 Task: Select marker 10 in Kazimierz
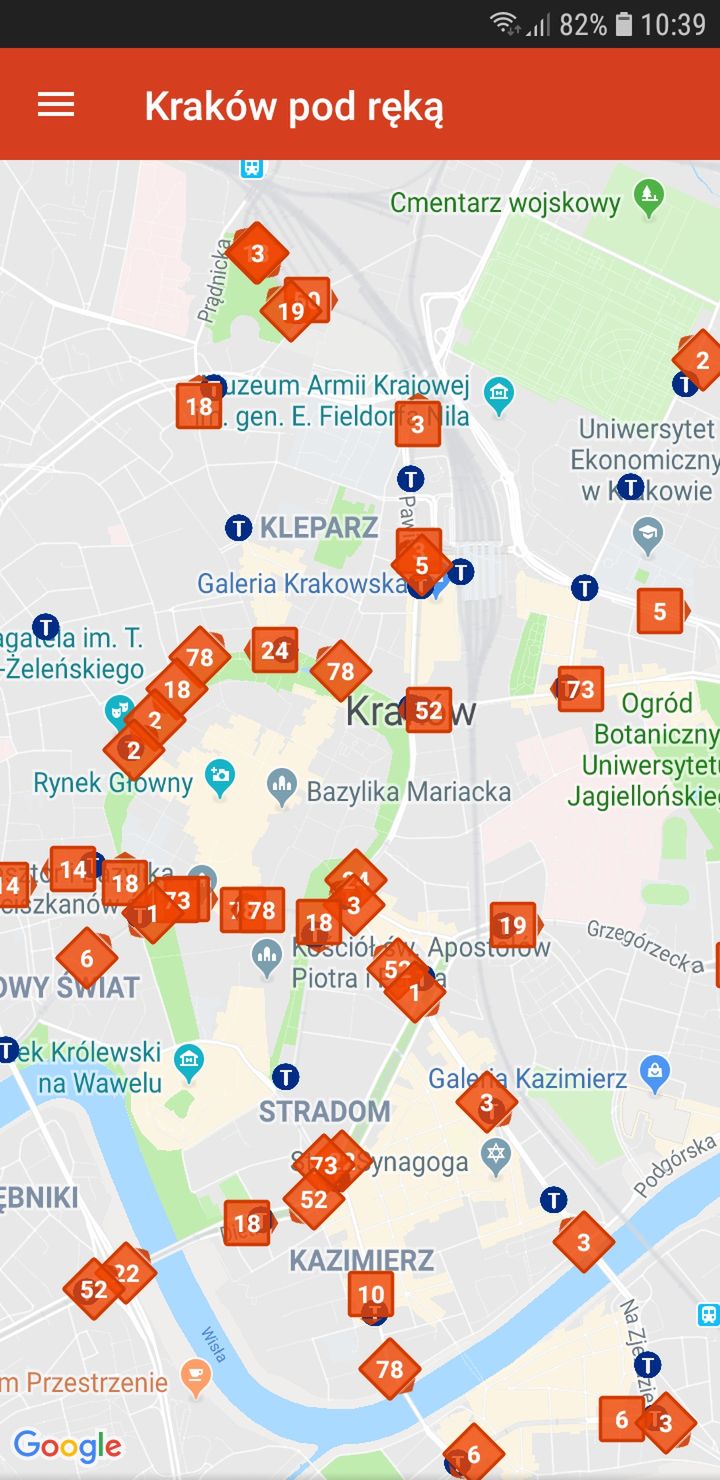point(371,1295)
